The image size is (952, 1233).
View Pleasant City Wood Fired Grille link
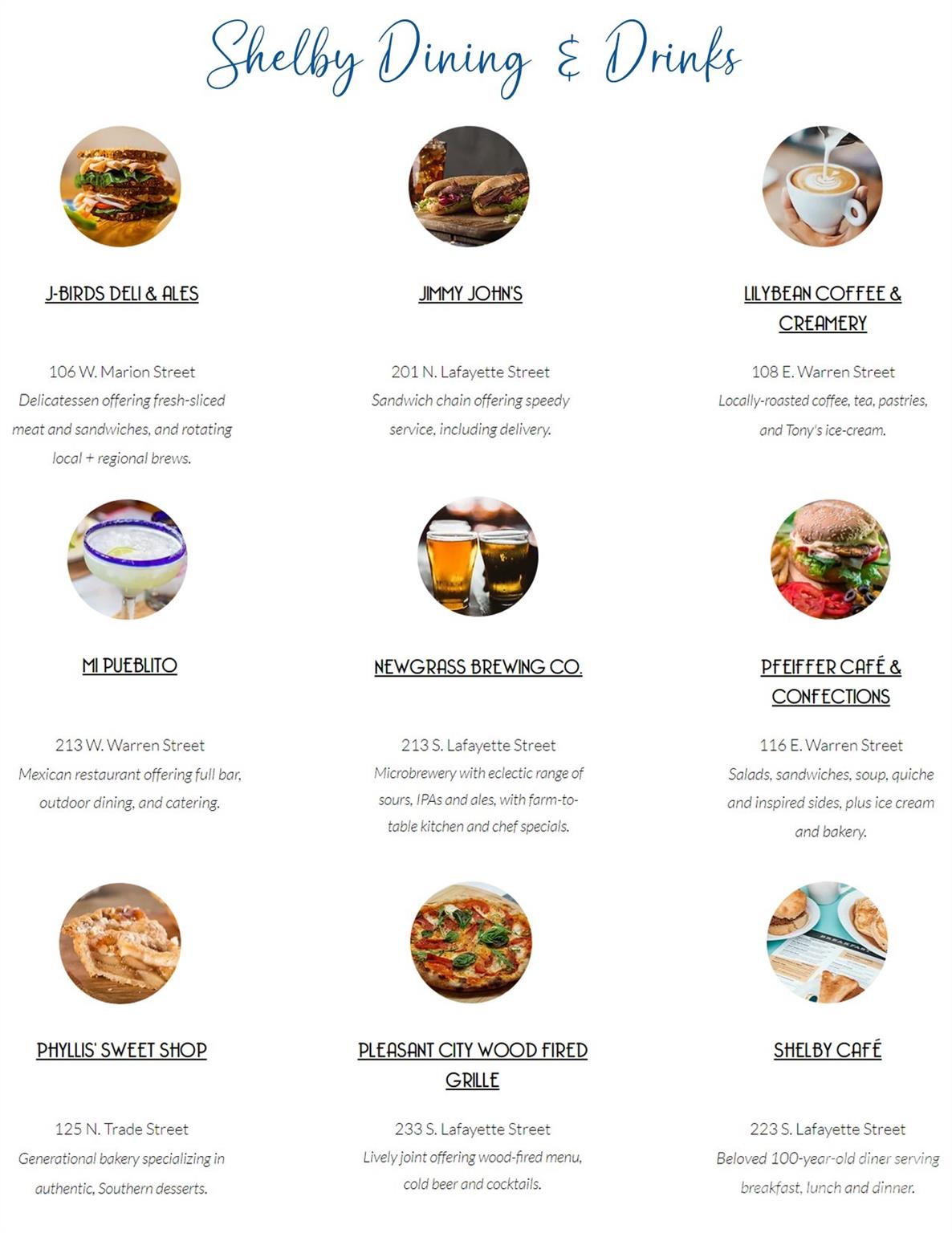[473, 1051]
